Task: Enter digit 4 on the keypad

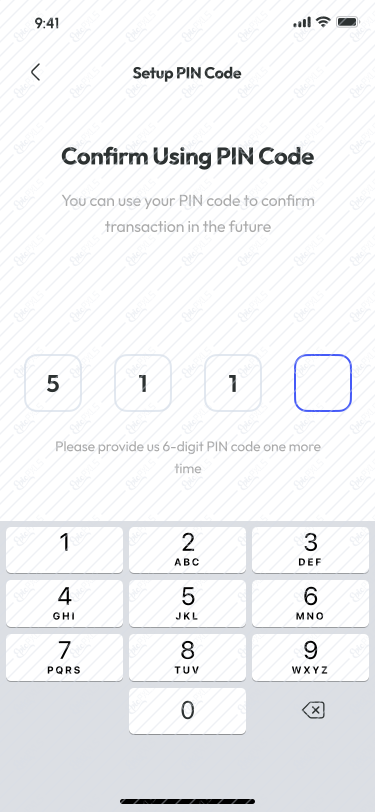Action: [x=64, y=603]
